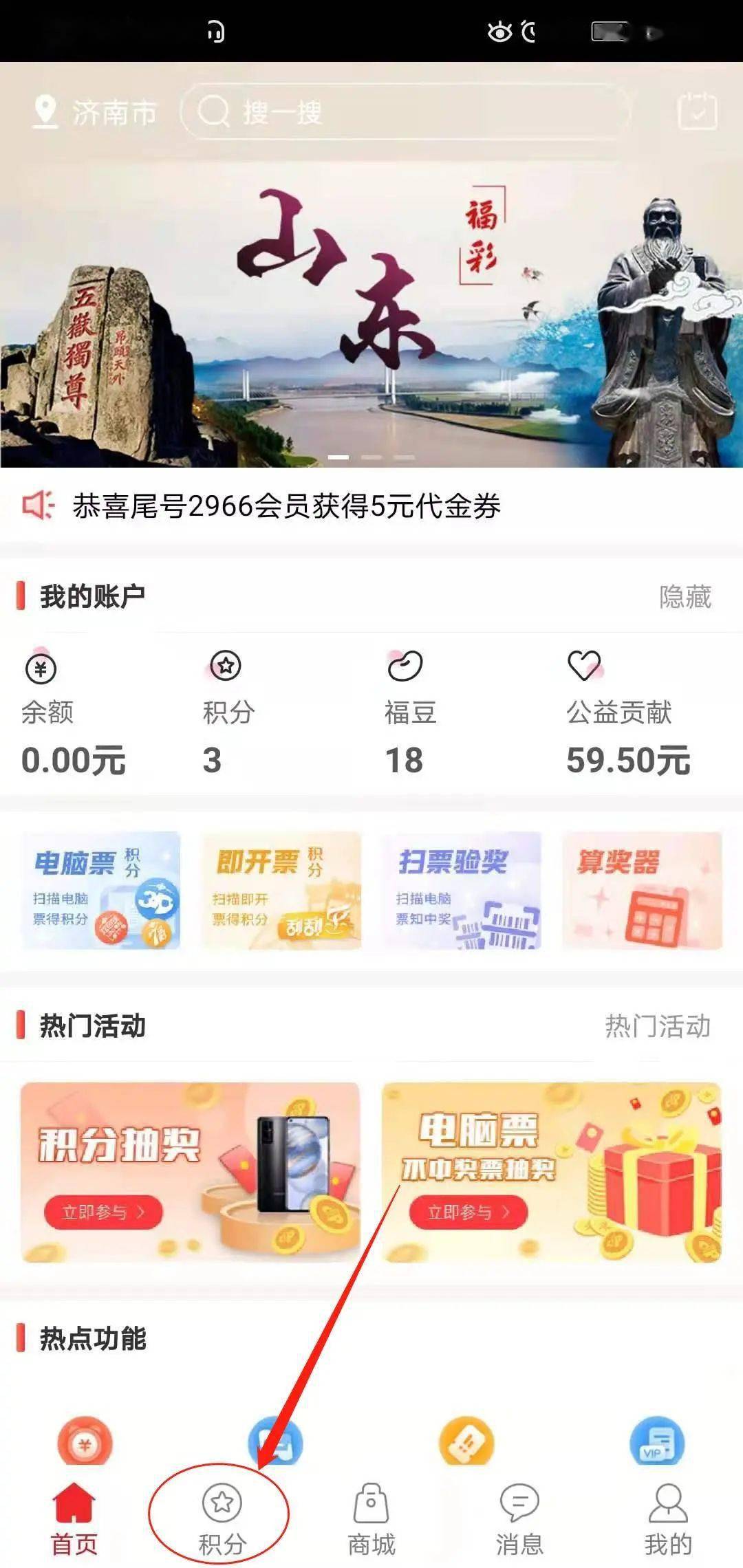View 福豆 details
The image size is (743, 1568).
pyautogui.click(x=410, y=715)
